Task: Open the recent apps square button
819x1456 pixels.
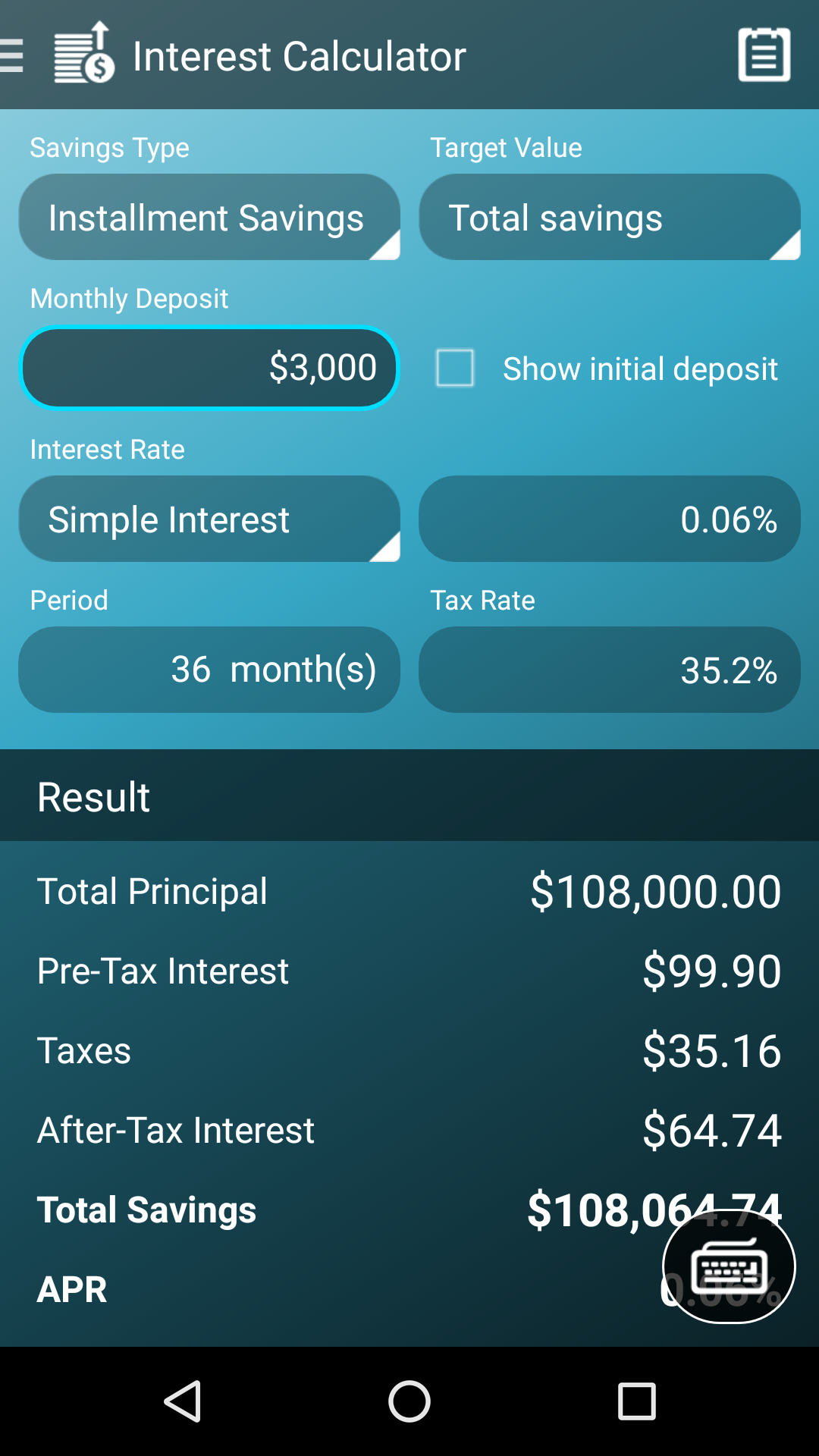Action: click(x=635, y=1401)
